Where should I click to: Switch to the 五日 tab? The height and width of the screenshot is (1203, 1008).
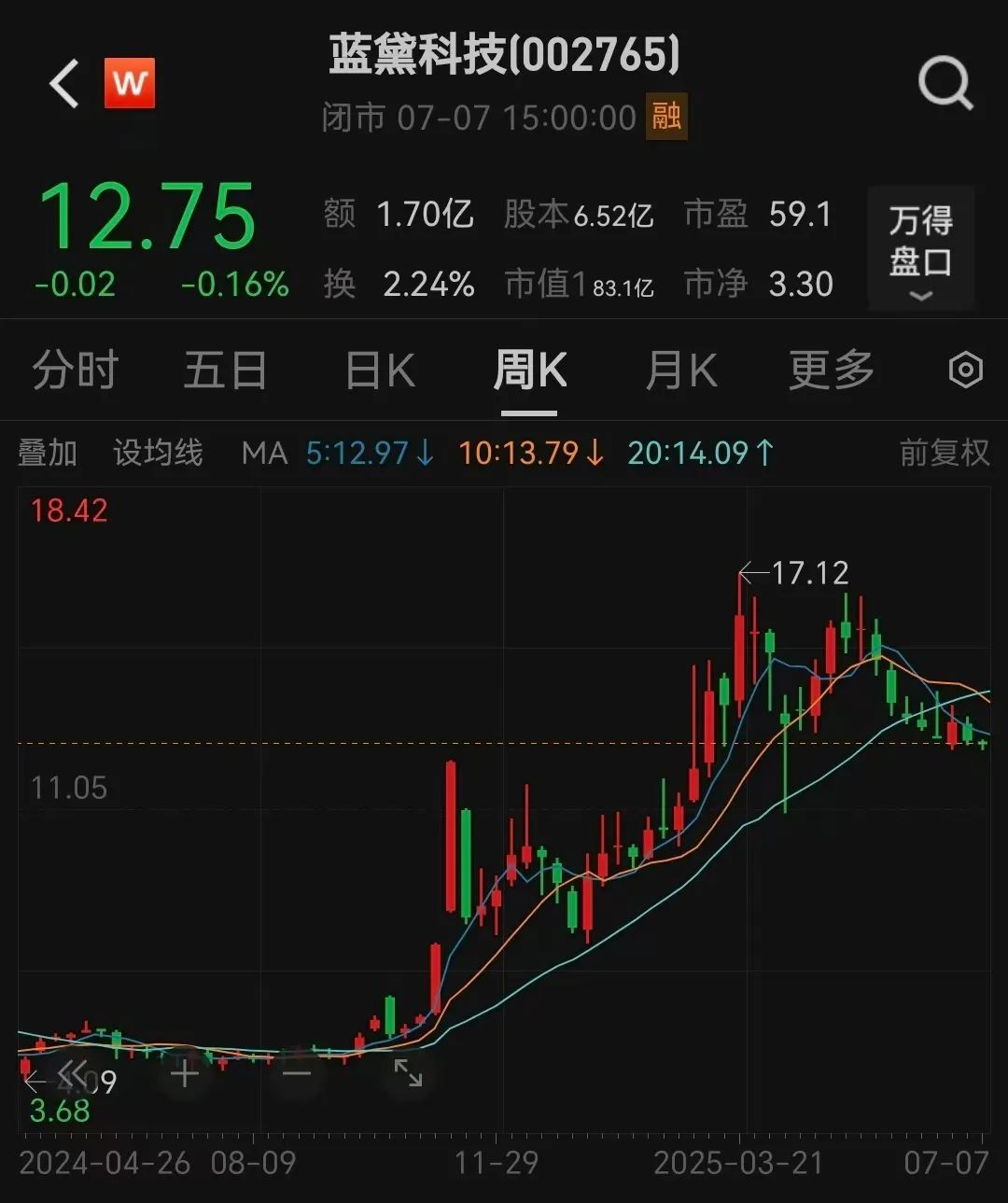225,371
